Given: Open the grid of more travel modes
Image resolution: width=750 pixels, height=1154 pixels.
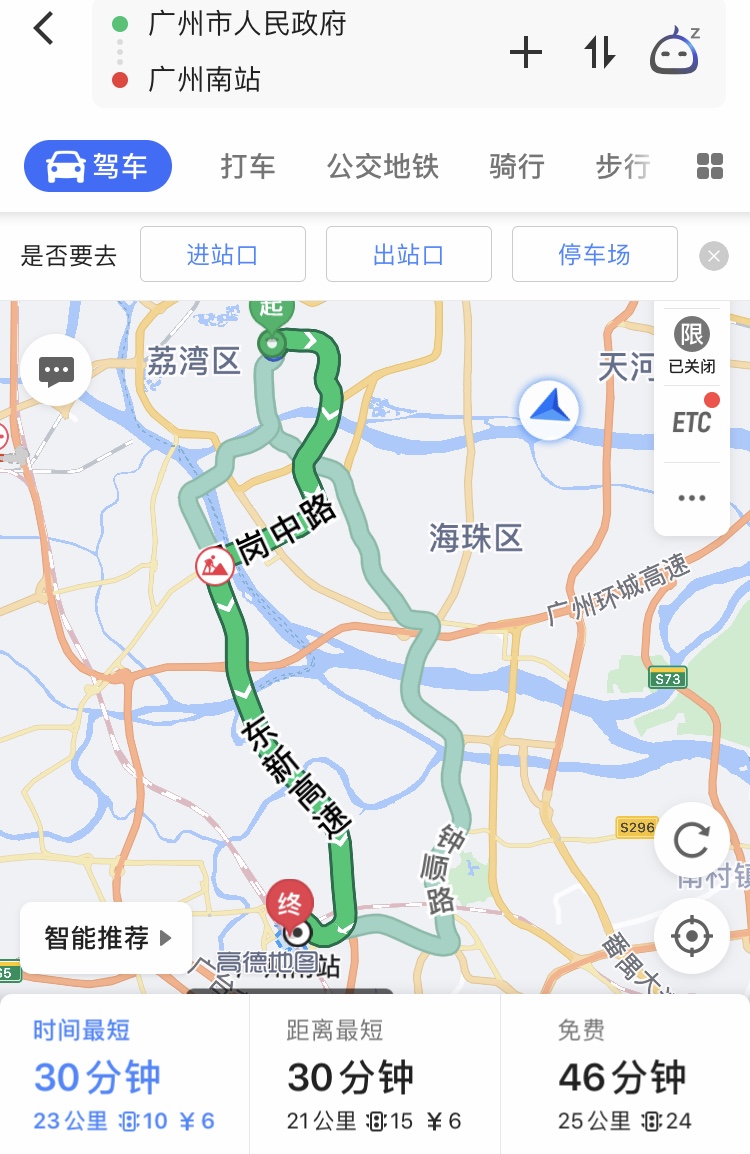Looking at the screenshot, I should pos(710,166).
